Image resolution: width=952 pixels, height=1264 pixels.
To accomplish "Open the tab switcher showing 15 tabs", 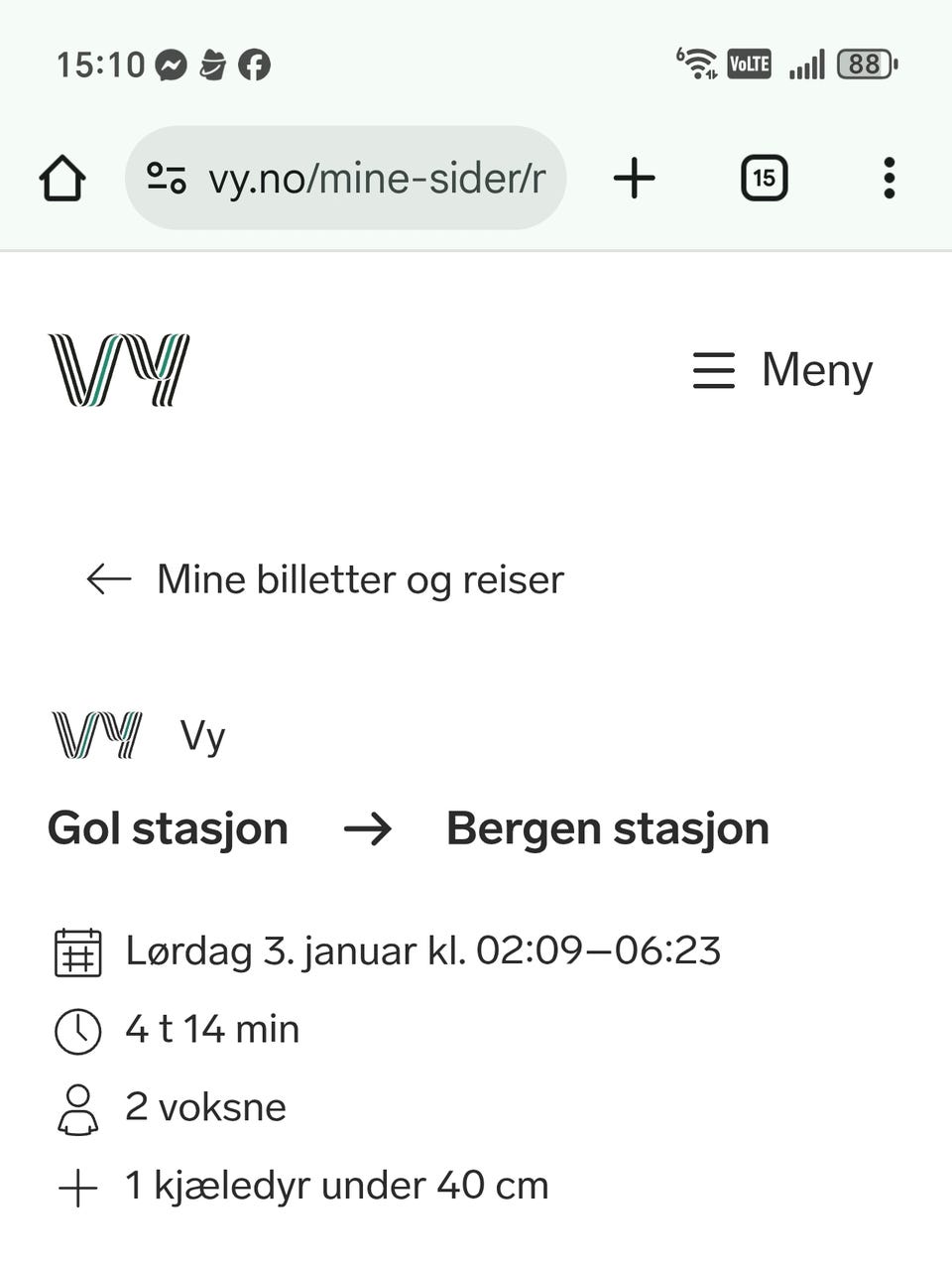I will (x=765, y=178).
